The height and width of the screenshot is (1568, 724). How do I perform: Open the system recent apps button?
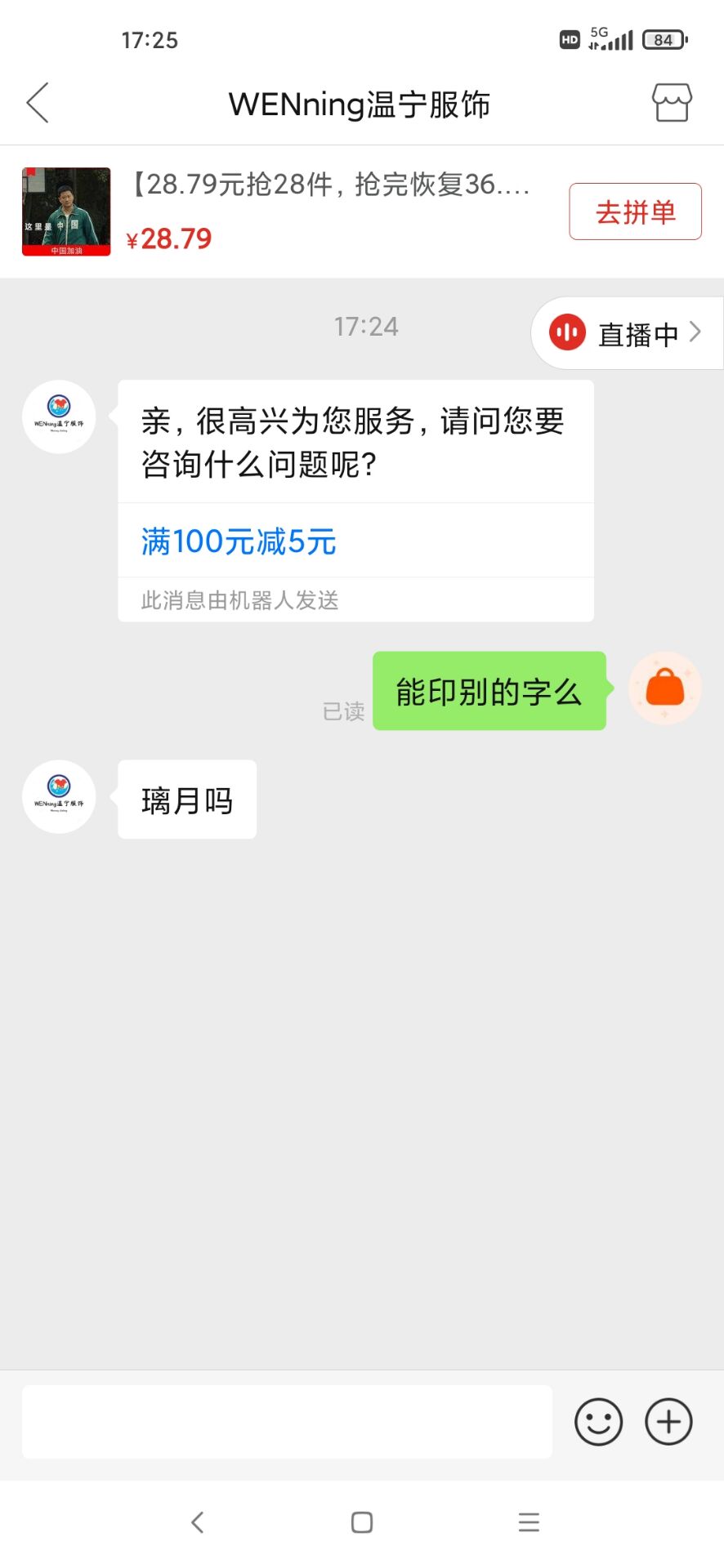coord(529,1522)
